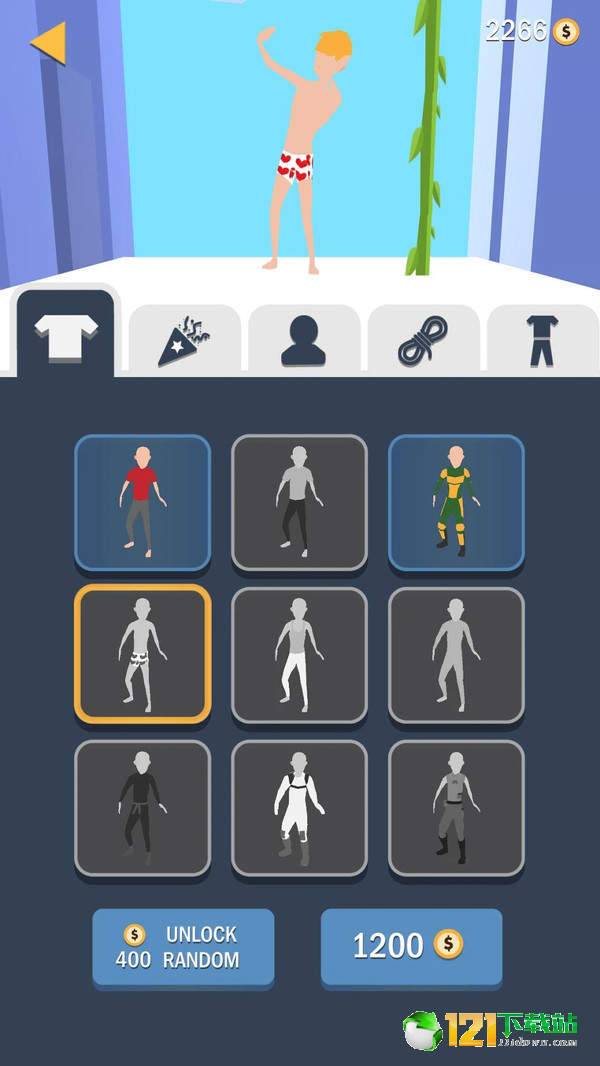The image size is (600, 1066).
Task: Choose the locked gray soldier outfit
Action: pos(456,808)
